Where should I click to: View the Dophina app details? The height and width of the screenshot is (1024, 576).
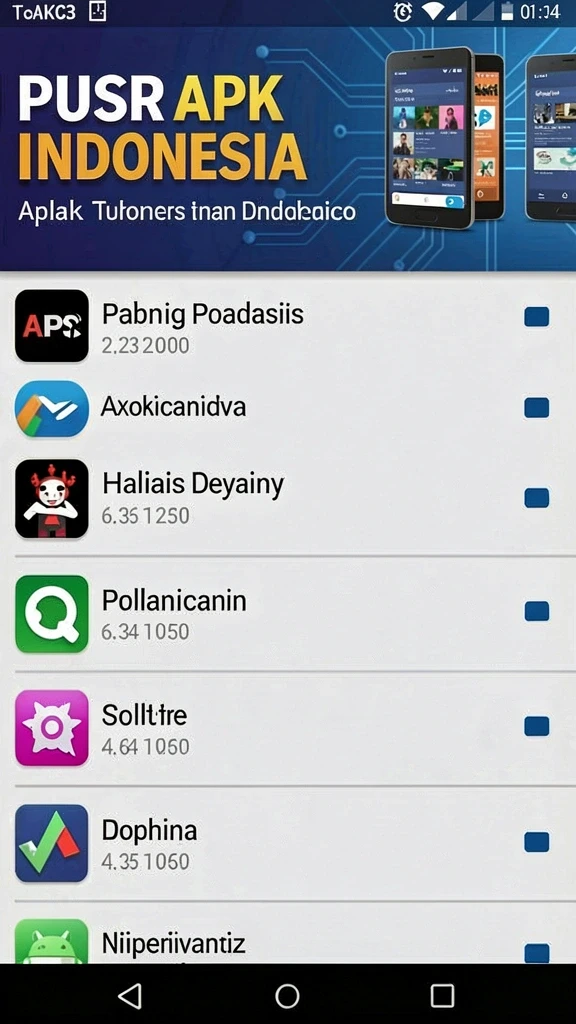(x=288, y=843)
